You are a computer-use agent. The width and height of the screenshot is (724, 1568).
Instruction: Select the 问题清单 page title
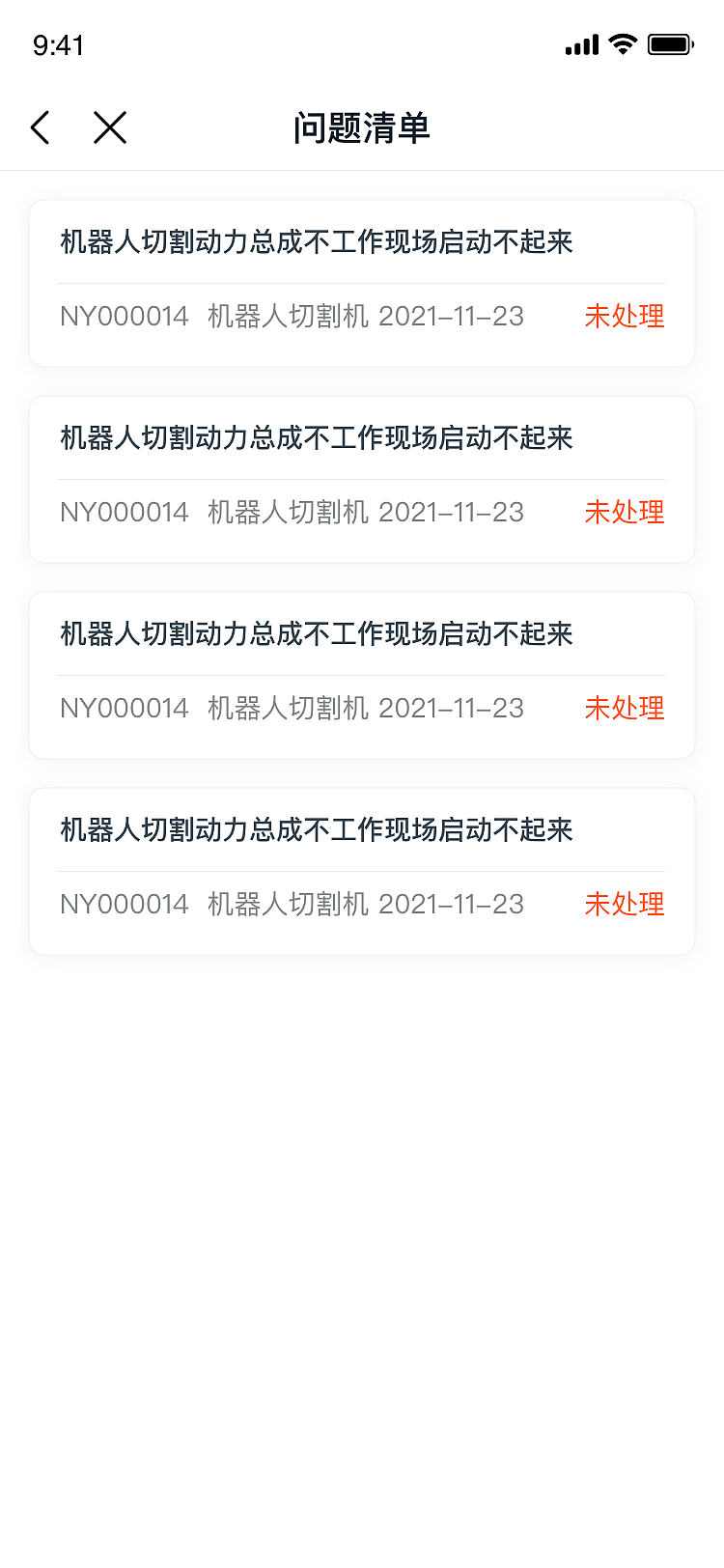tap(362, 128)
